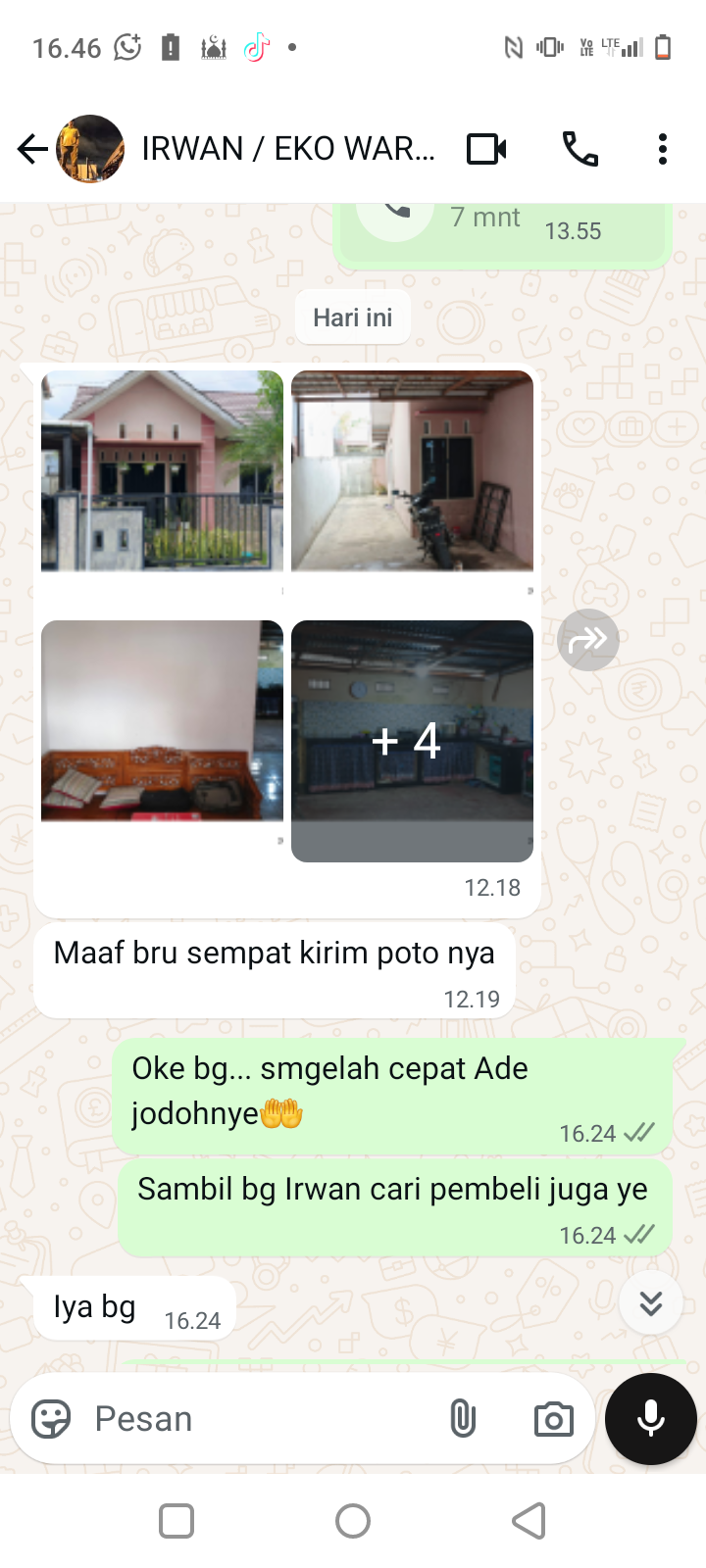Screen dimensions: 706x1568
Task: Open the sticker and emoji picker
Action: pyautogui.click(x=51, y=1418)
